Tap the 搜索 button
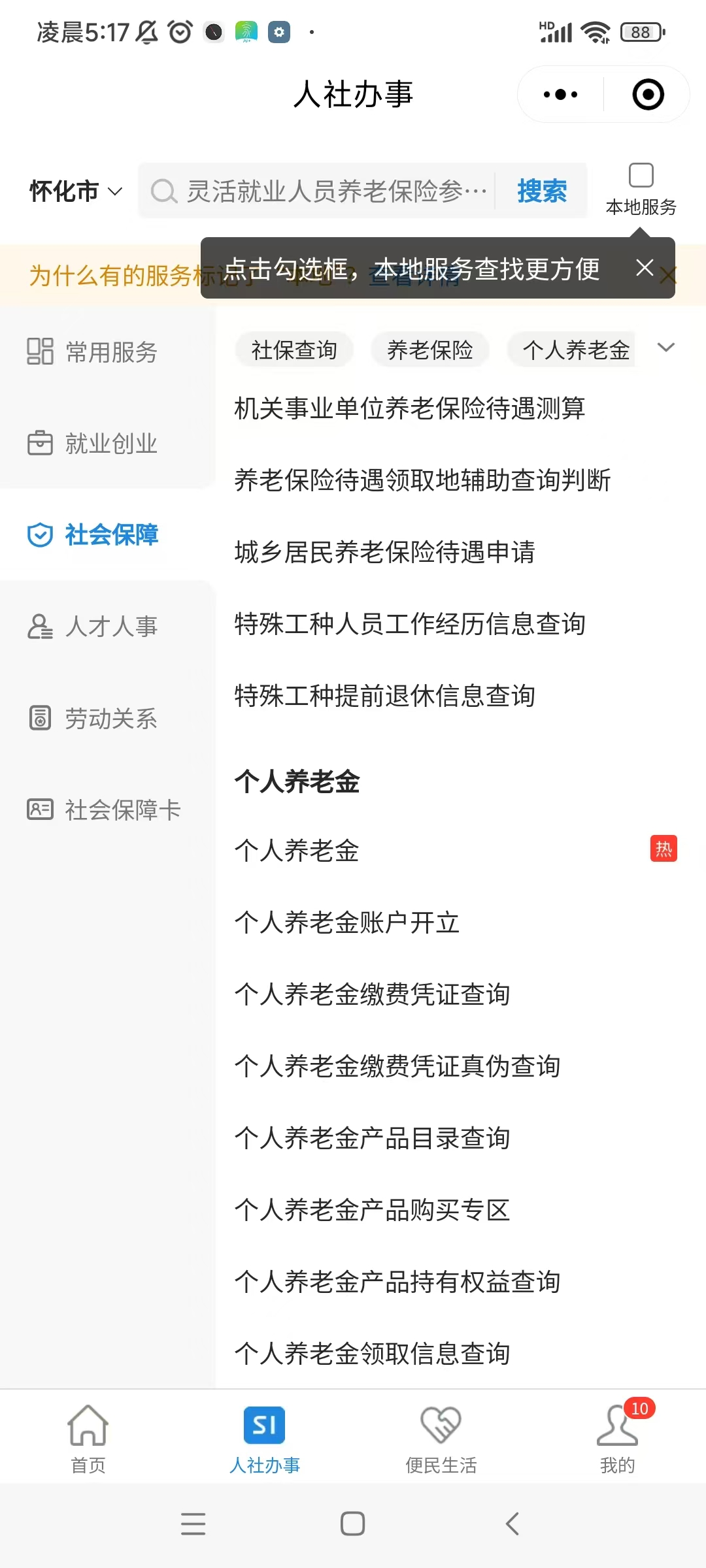The height and width of the screenshot is (1568, 706). click(541, 191)
